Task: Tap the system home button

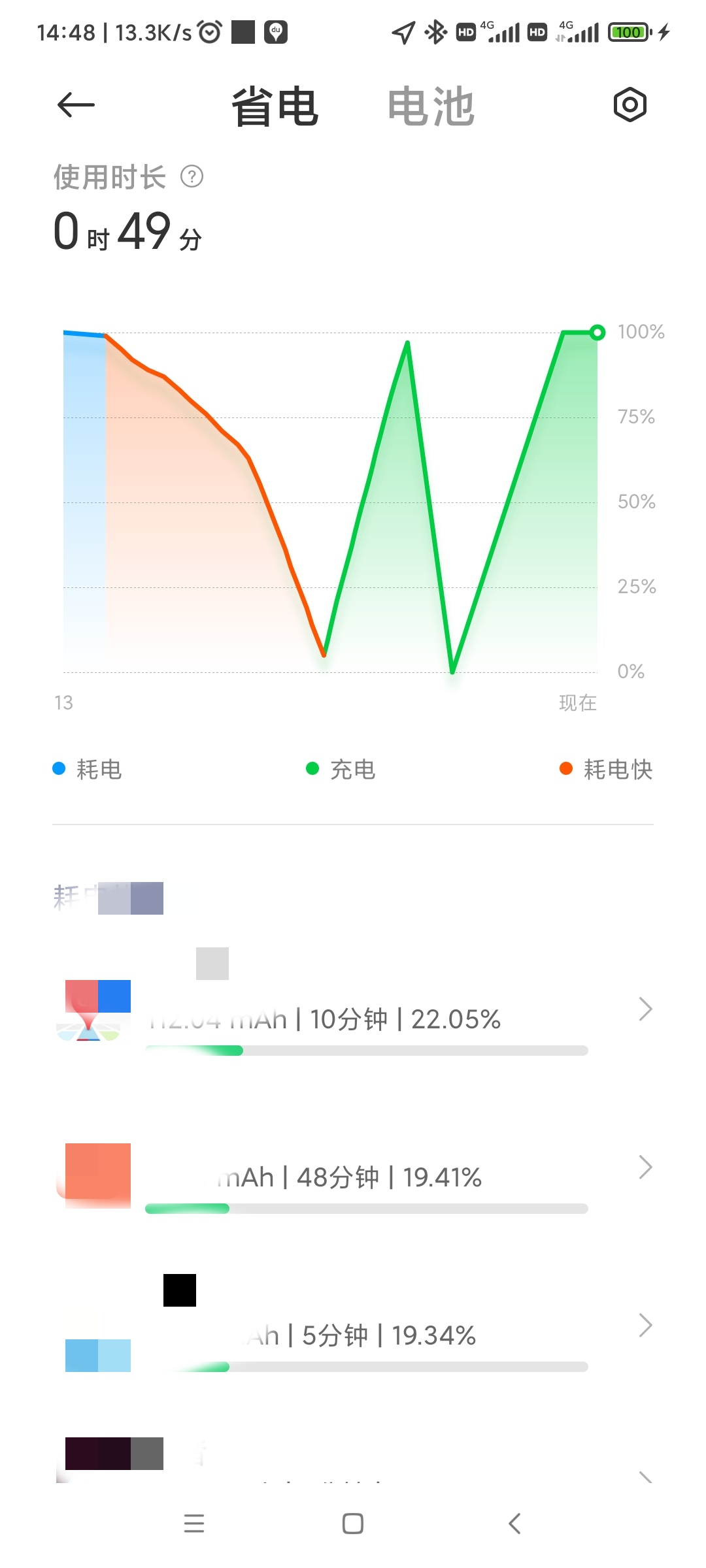Action: click(353, 1524)
